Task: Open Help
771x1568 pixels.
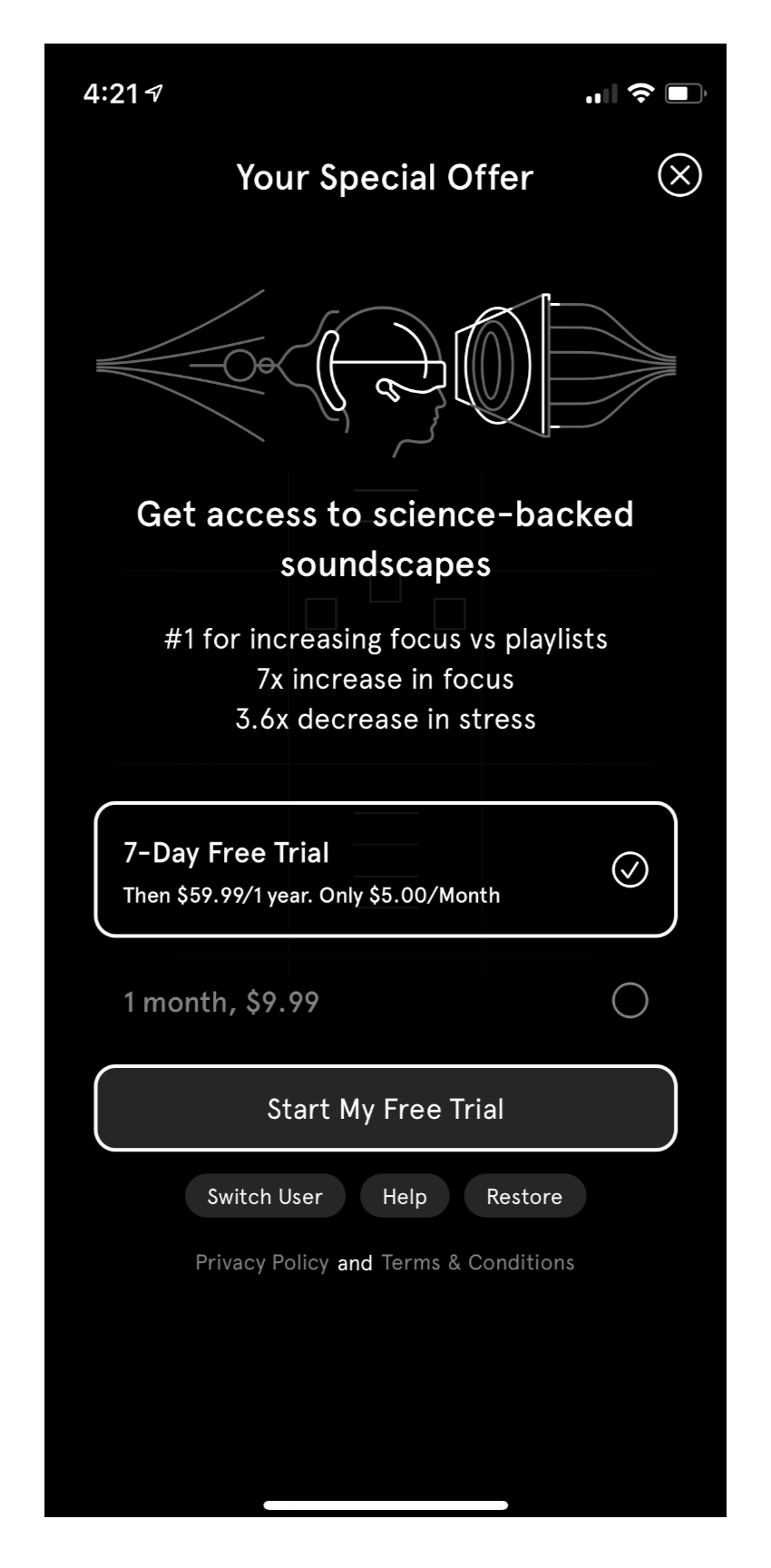Action: pos(405,1196)
